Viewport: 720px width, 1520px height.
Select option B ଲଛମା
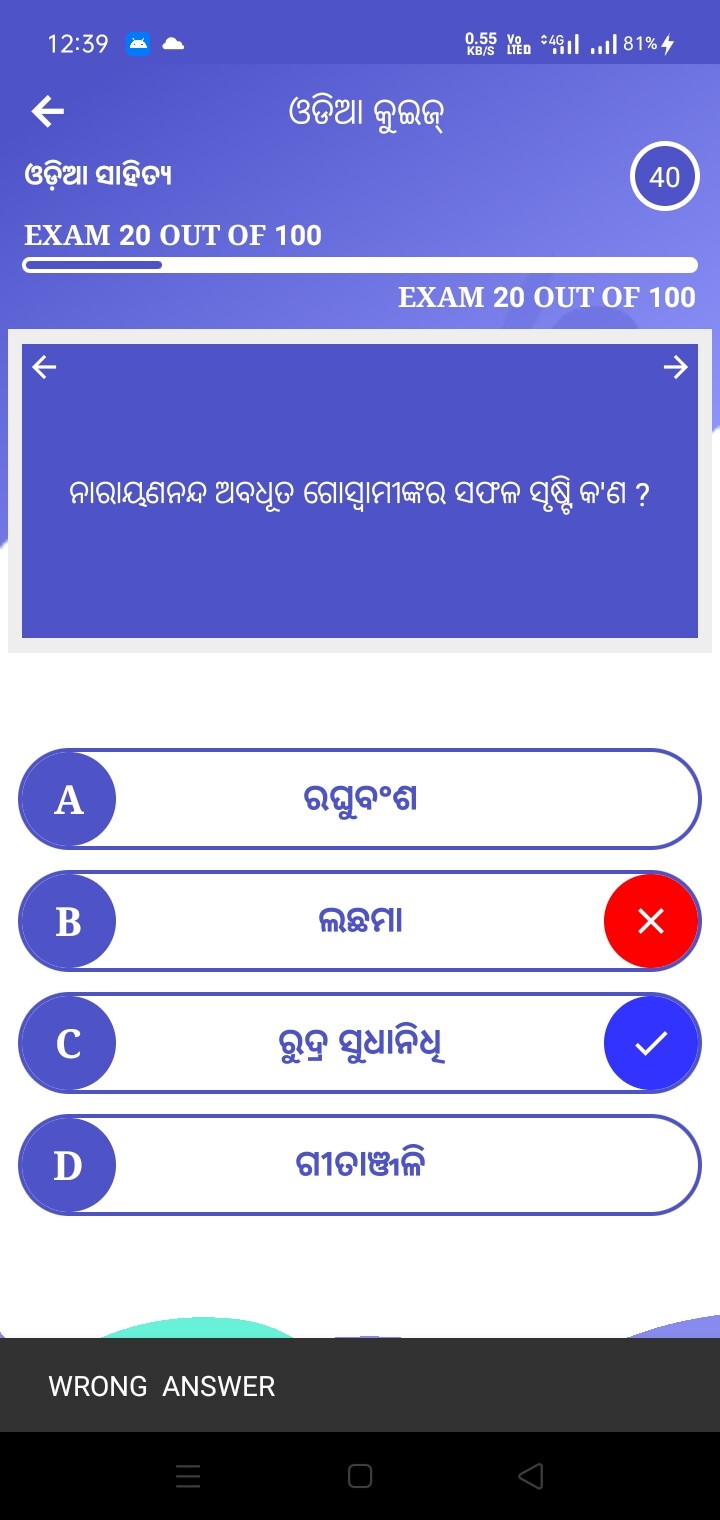pyautogui.click(x=360, y=921)
